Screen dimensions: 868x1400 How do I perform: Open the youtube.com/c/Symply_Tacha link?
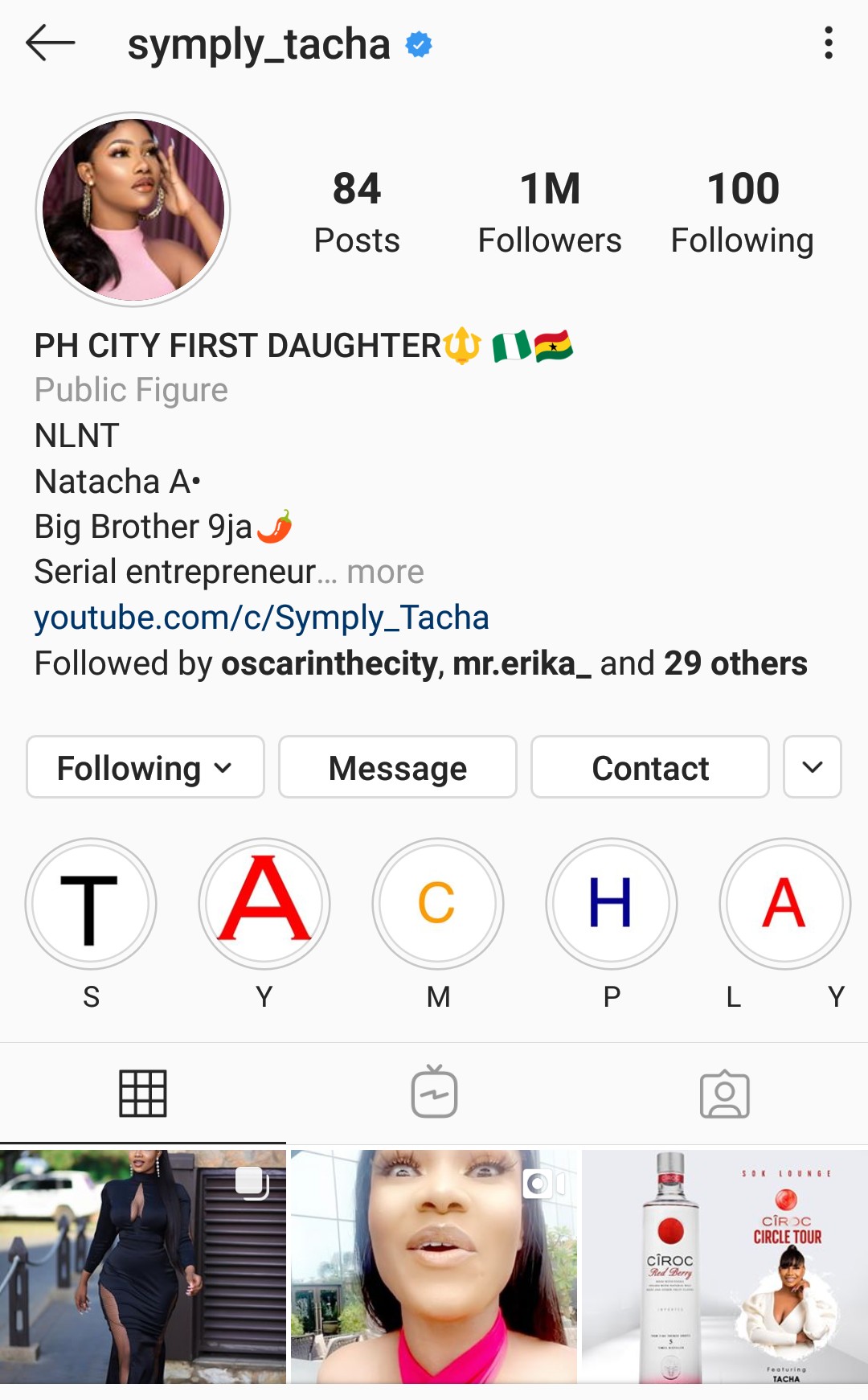click(x=261, y=618)
